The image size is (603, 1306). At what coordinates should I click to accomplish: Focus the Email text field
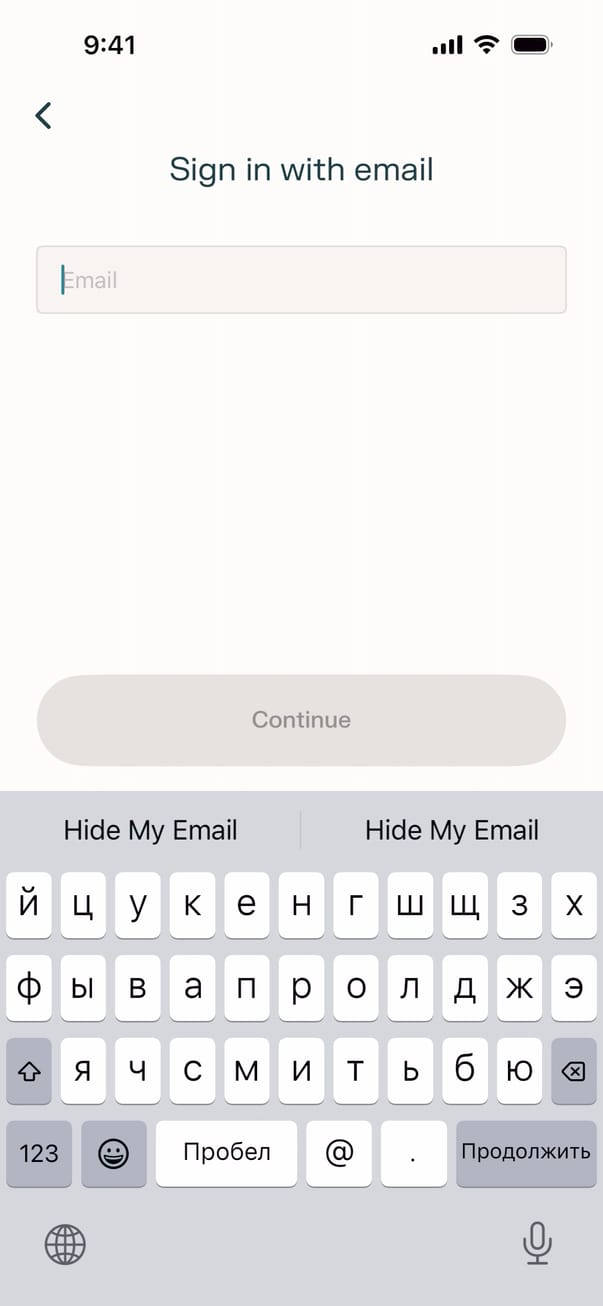coord(301,280)
